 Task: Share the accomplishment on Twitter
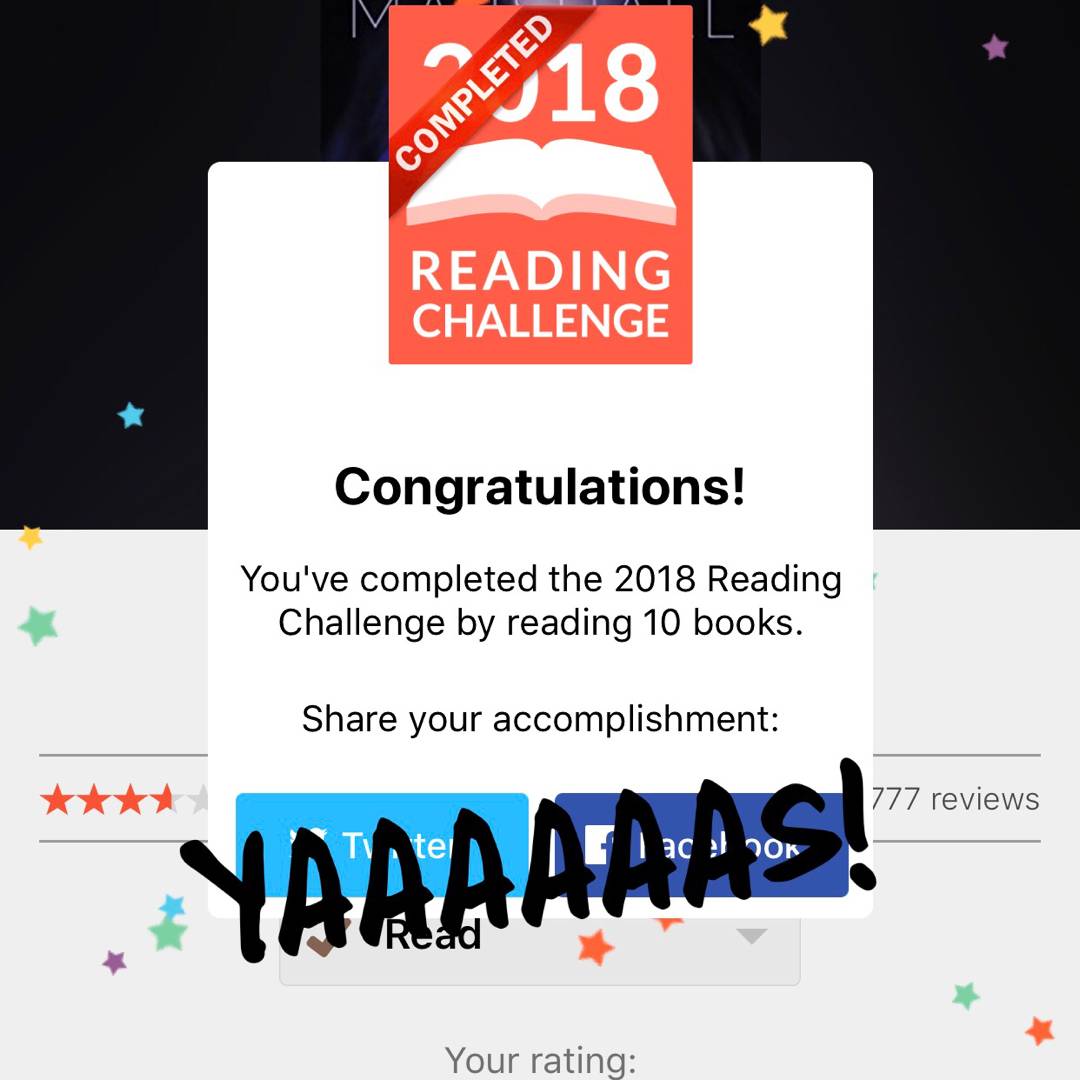(381, 843)
